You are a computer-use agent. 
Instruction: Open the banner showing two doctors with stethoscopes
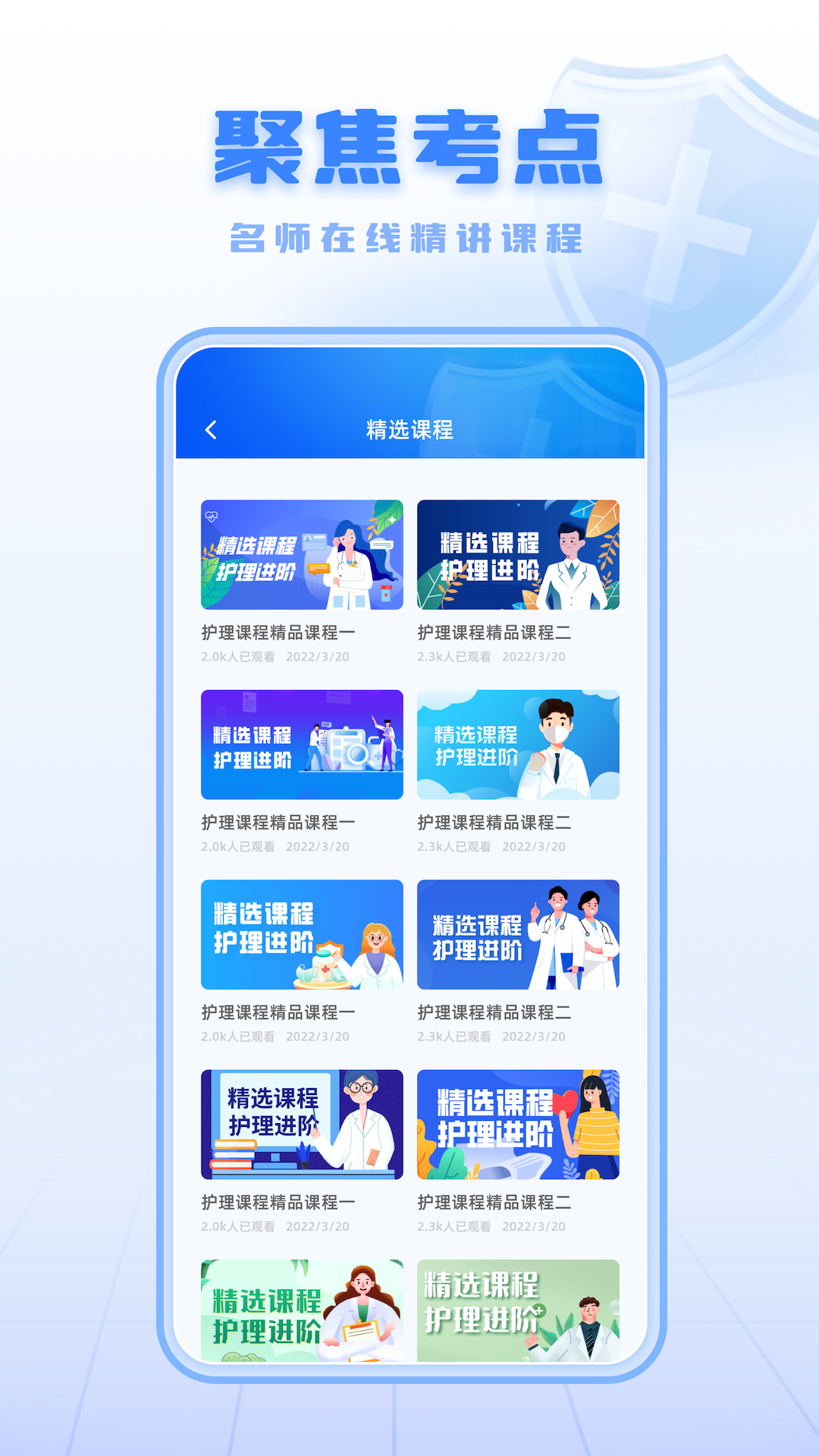[518, 934]
